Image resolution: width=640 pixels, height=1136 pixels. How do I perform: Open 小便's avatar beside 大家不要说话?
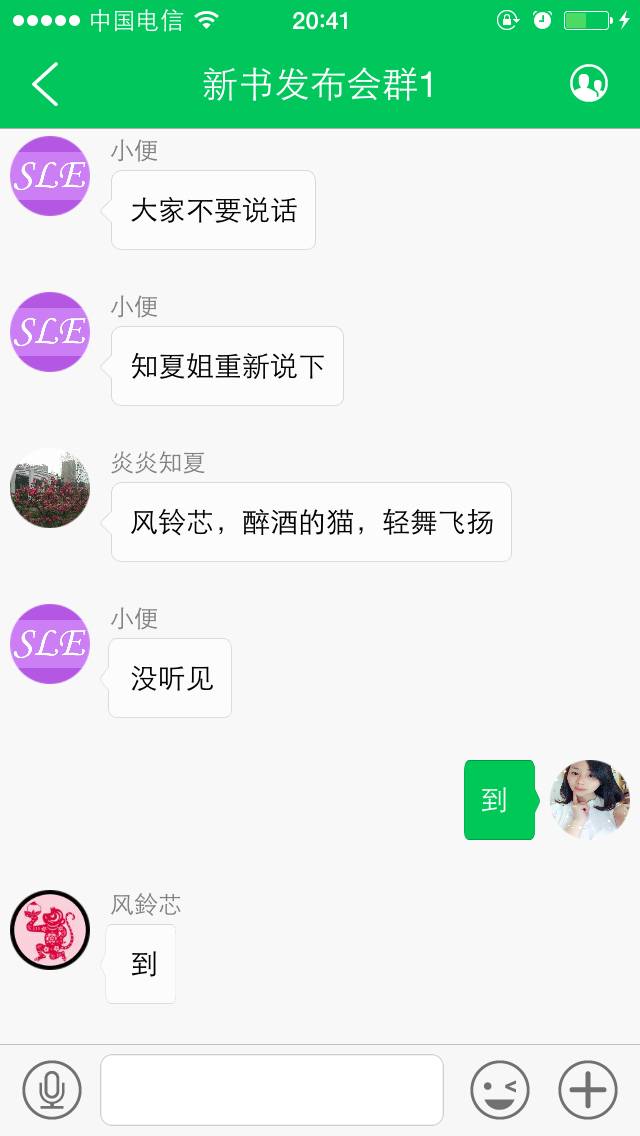(x=50, y=176)
